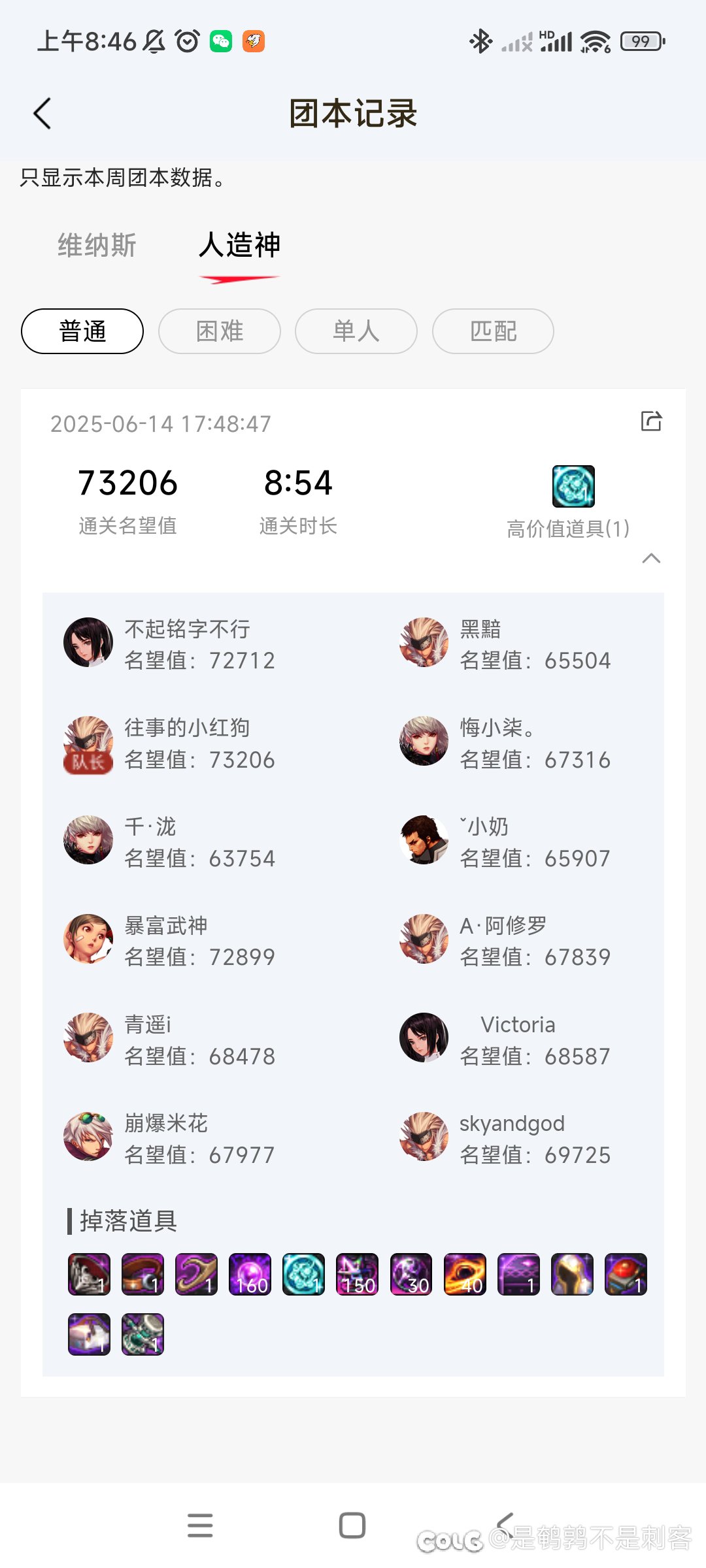706x1568 pixels.
Task: Go back from the 团本记录 page
Action: (x=42, y=114)
